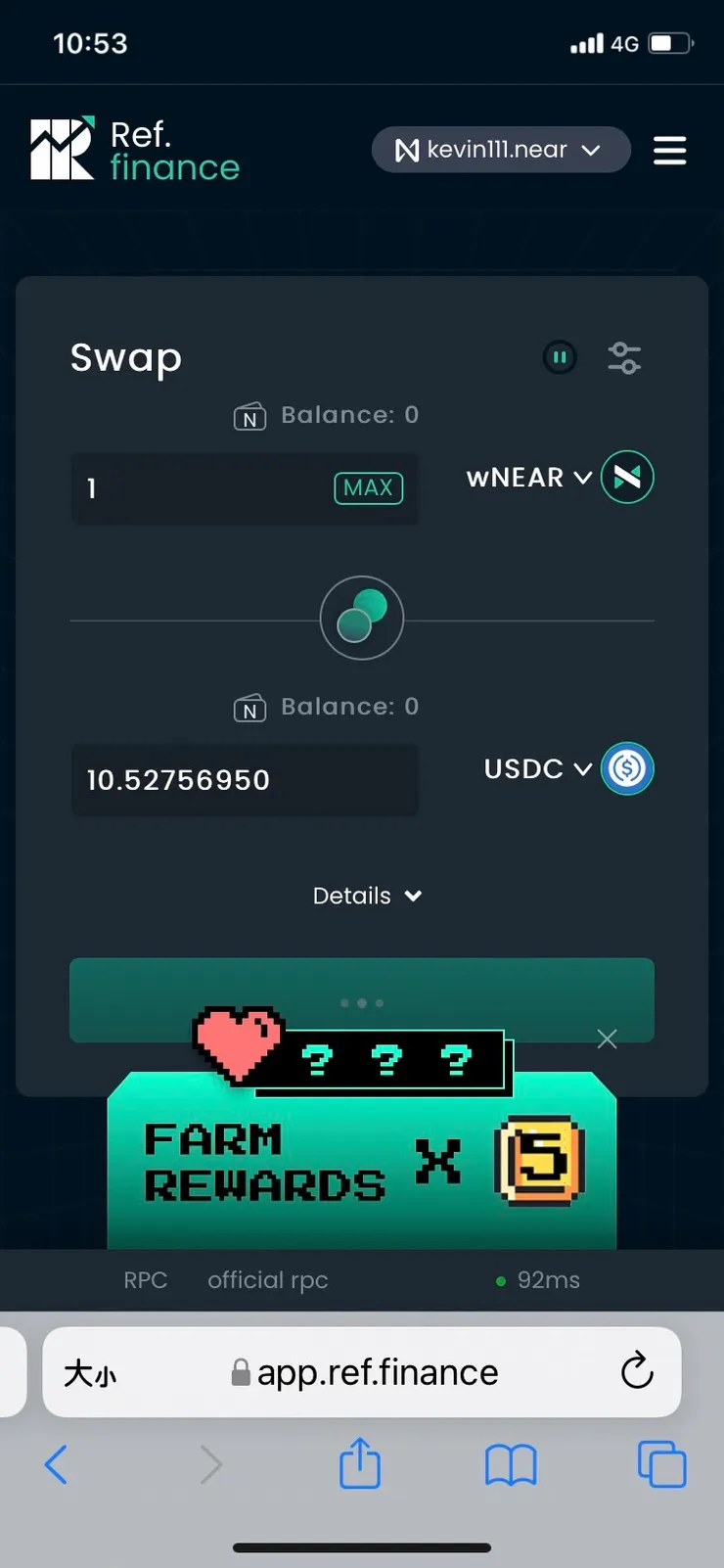Expand the swap Details section
Image resolution: width=724 pixels, height=1568 pixels.
[x=366, y=895]
